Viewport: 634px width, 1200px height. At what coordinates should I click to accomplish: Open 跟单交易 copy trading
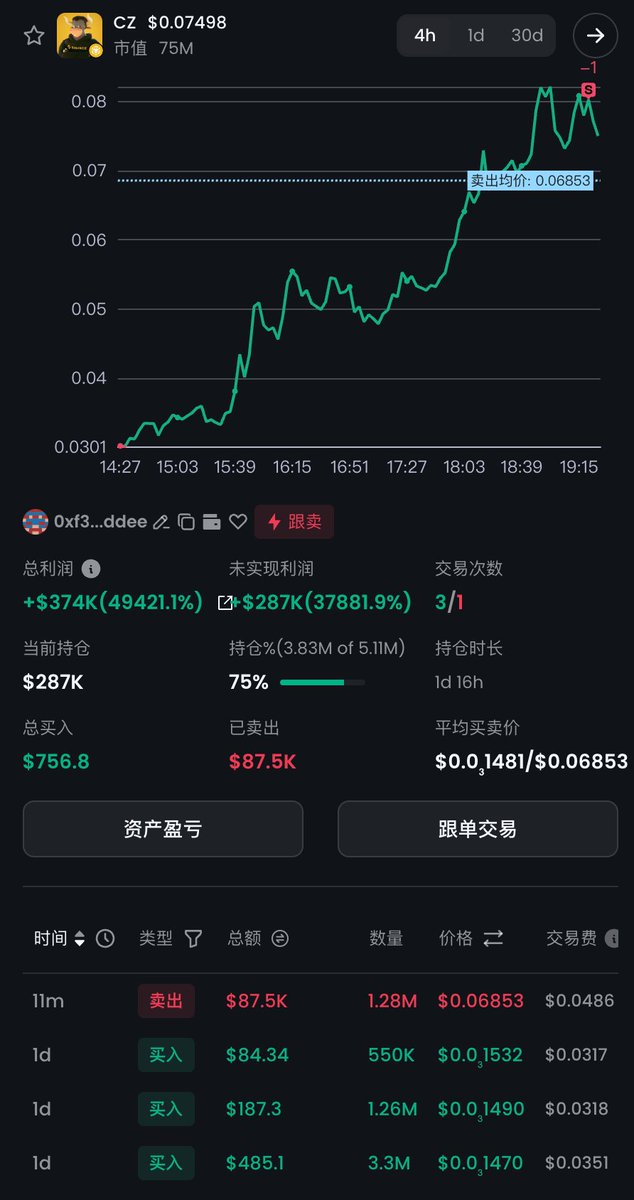(x=478, y=829)
